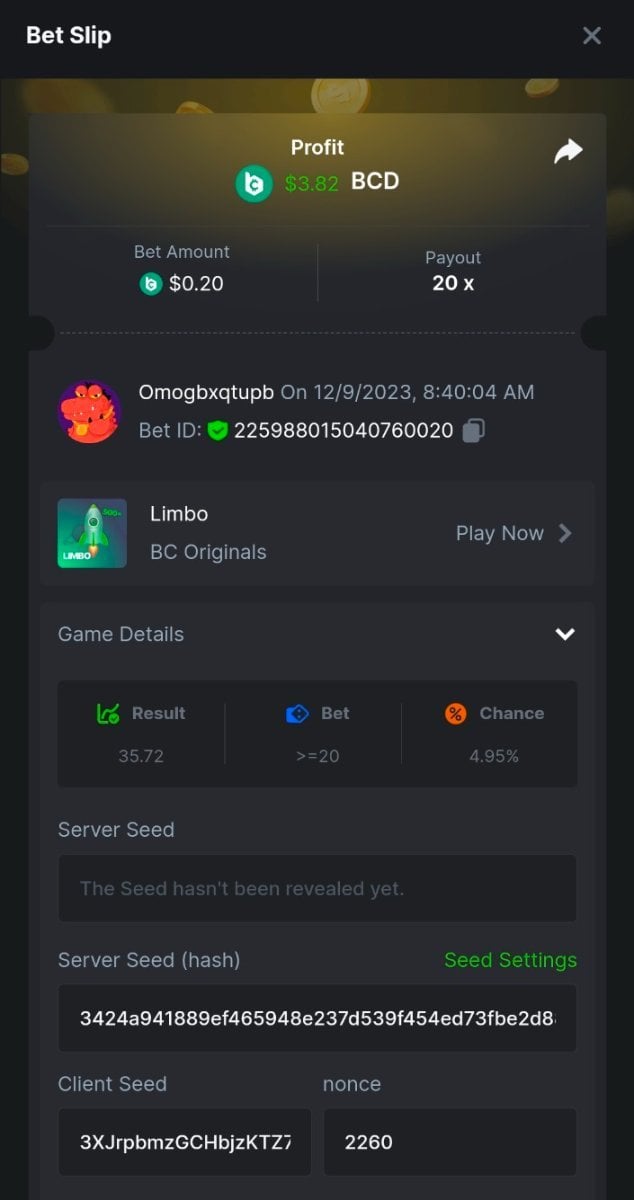The image size is (634, 1200).
Task: Open Seed Settings
Action: 510,960
